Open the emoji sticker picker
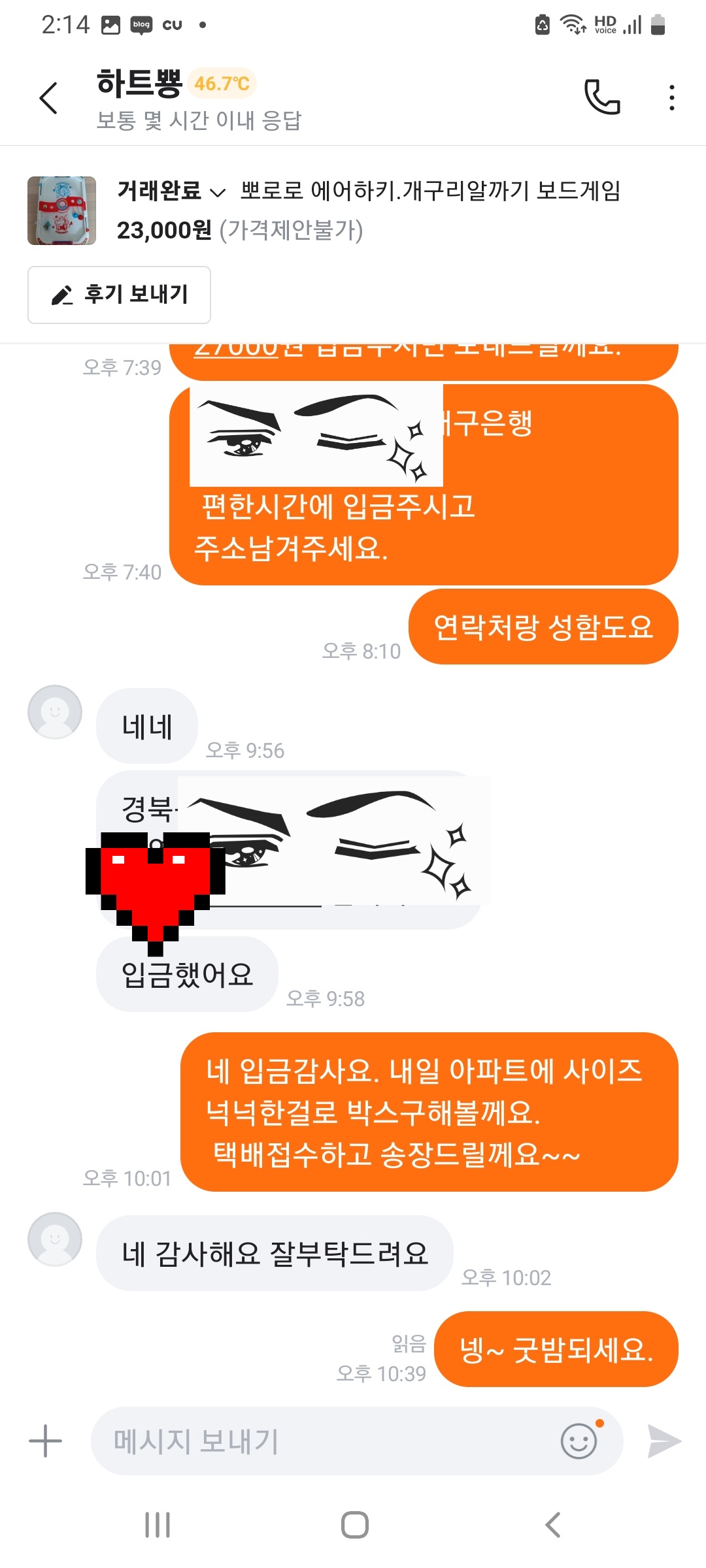Image resolution: width=706 pixels, height=1568 pixels. [580, 1441]
